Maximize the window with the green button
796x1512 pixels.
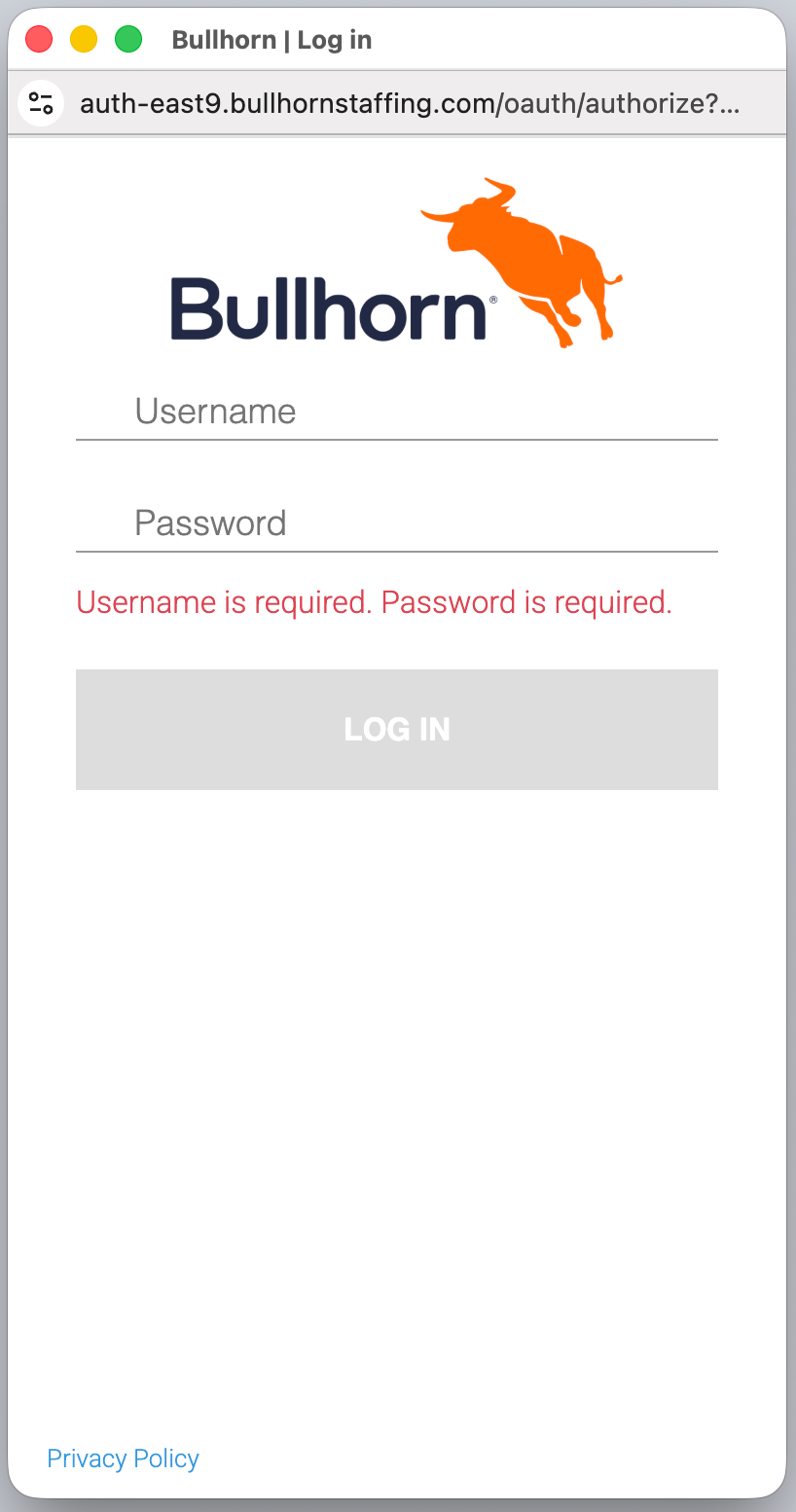coord(128,40)
